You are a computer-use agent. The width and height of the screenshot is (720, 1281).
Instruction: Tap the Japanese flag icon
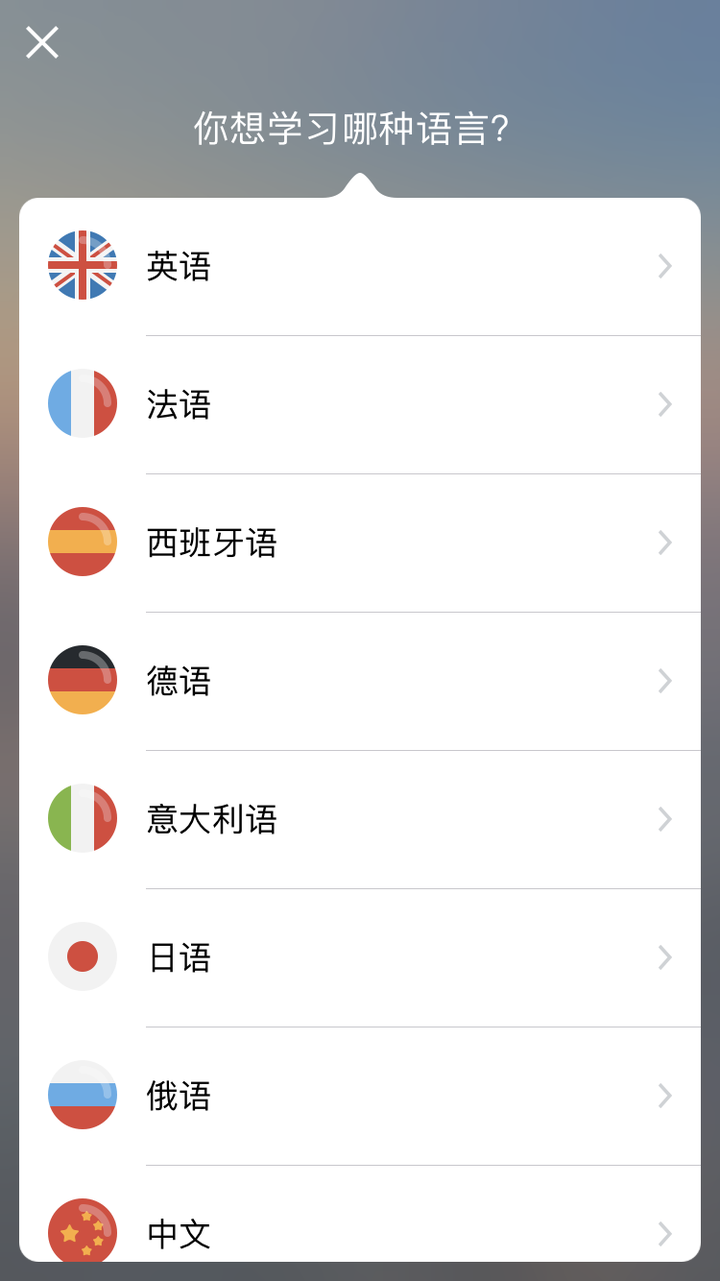(83, 957)
